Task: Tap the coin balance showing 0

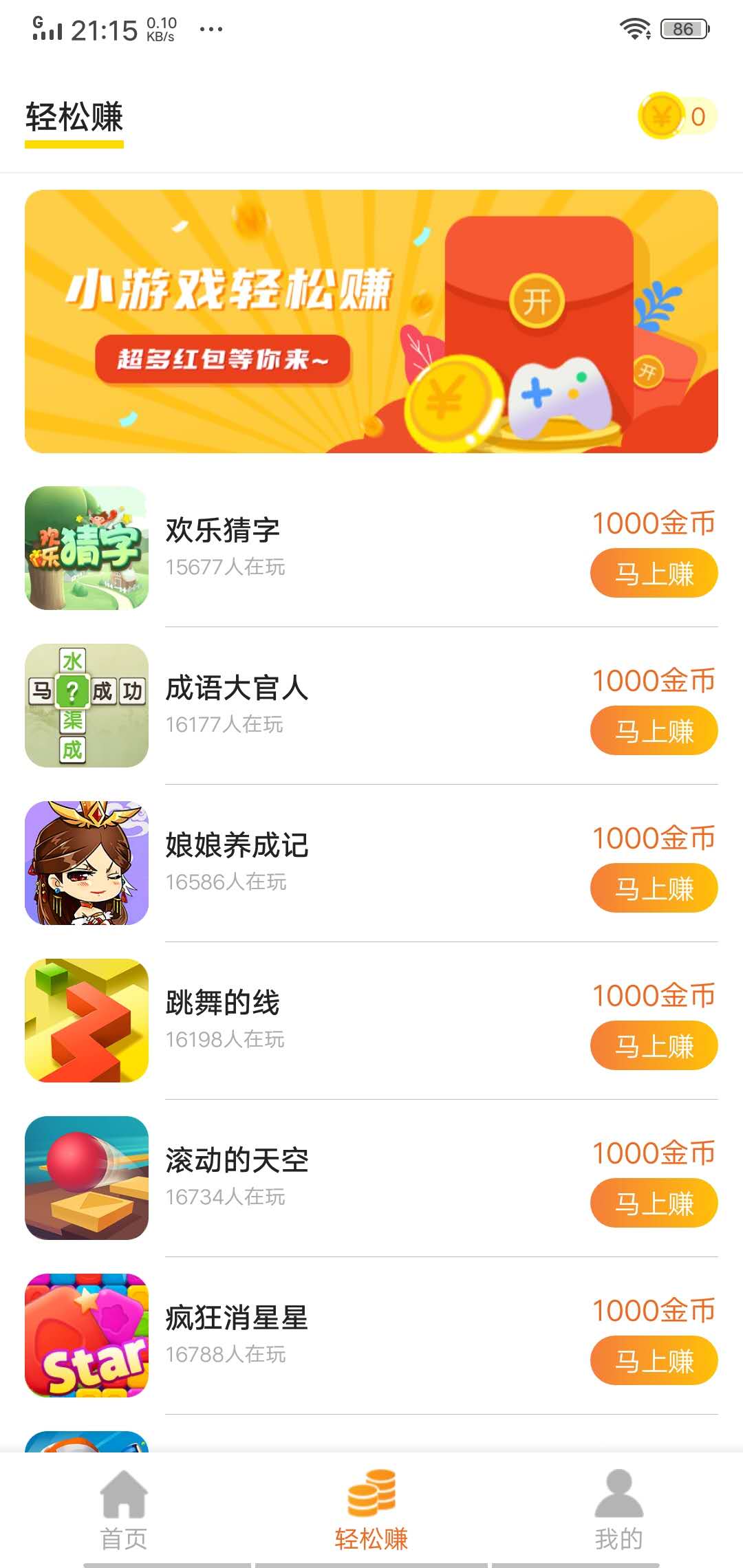Action: click(697, 117)
